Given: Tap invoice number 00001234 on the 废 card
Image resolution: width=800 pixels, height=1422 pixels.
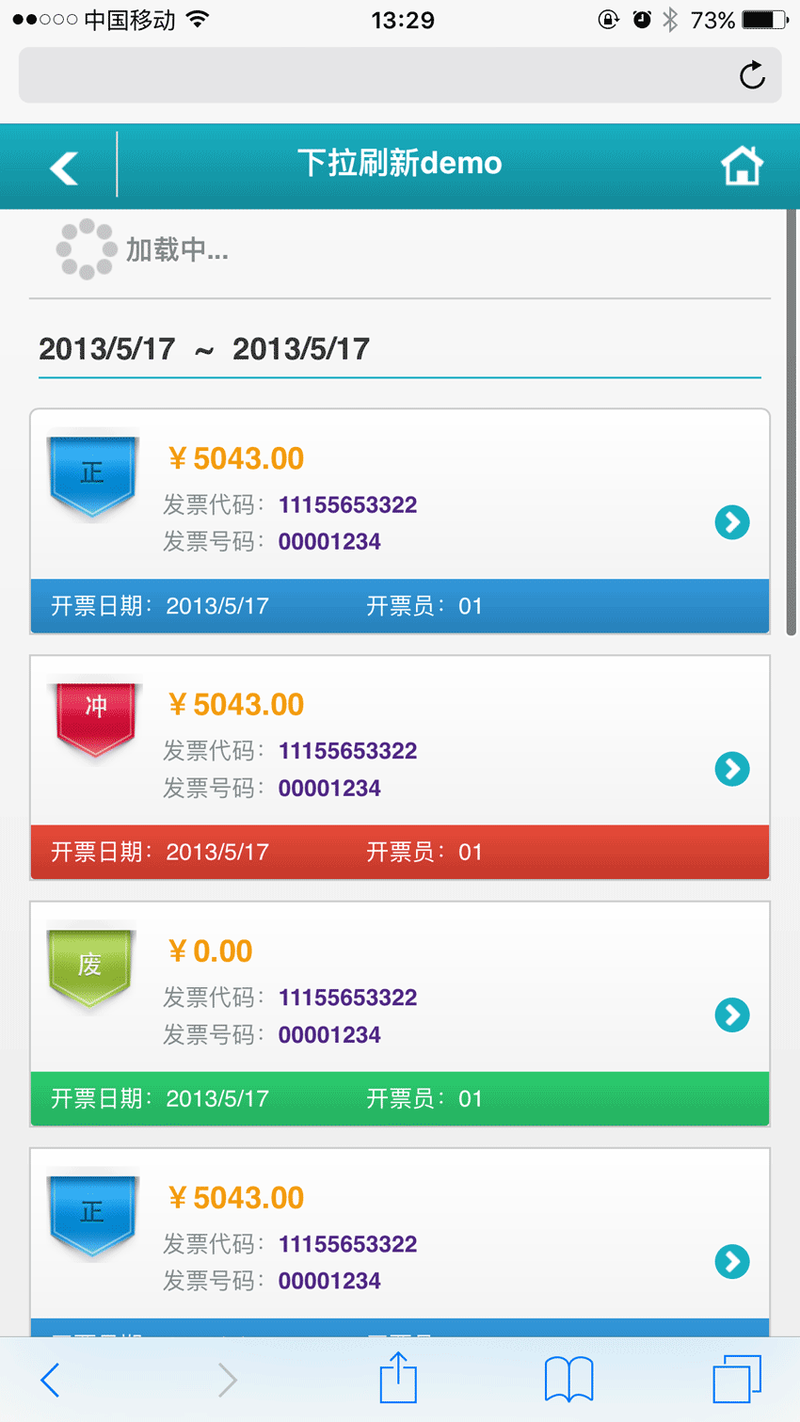Looking at the screenshot, I should tap(329, 1034).
